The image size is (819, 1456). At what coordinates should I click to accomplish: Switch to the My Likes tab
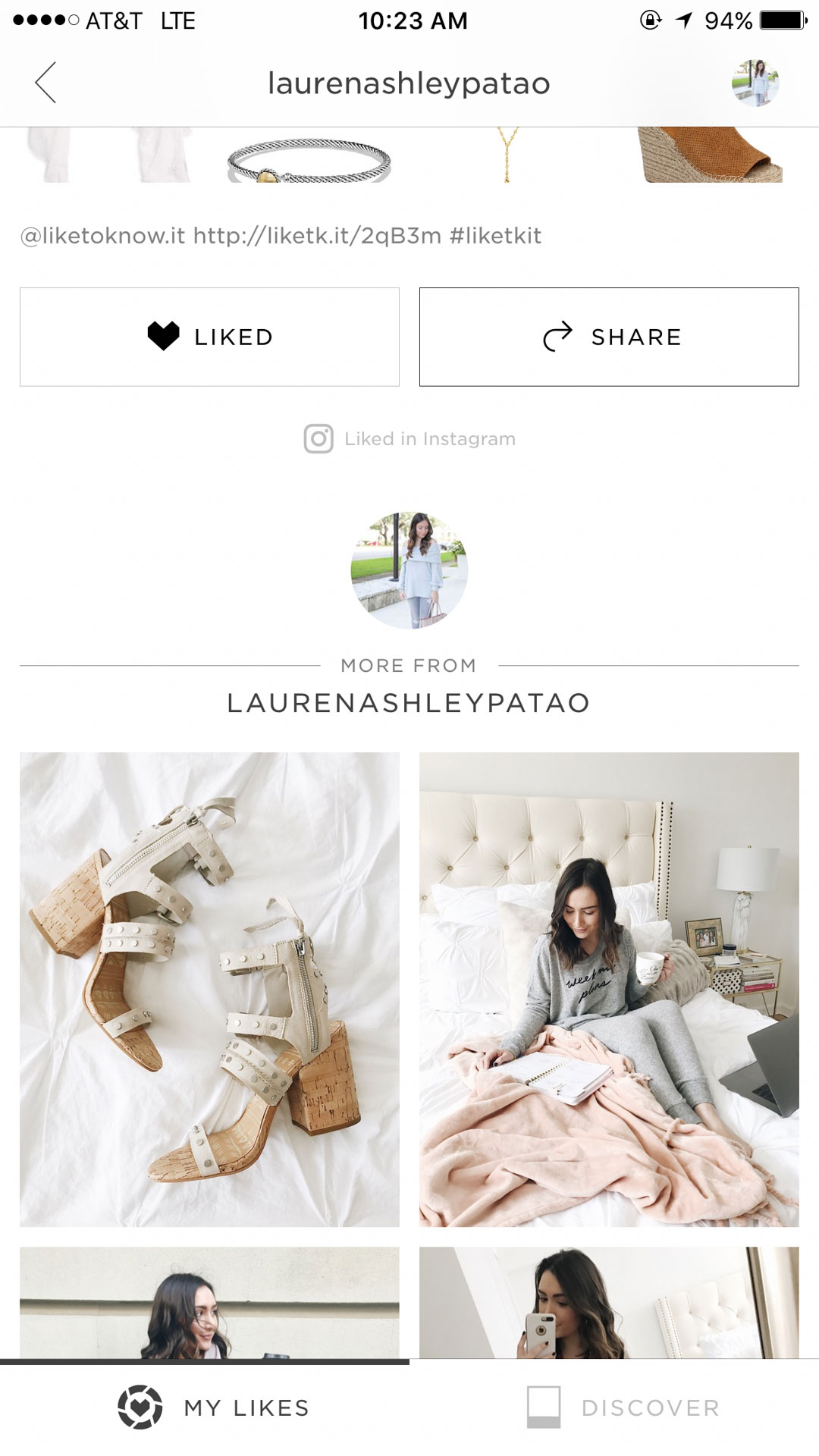(212, 1407)
